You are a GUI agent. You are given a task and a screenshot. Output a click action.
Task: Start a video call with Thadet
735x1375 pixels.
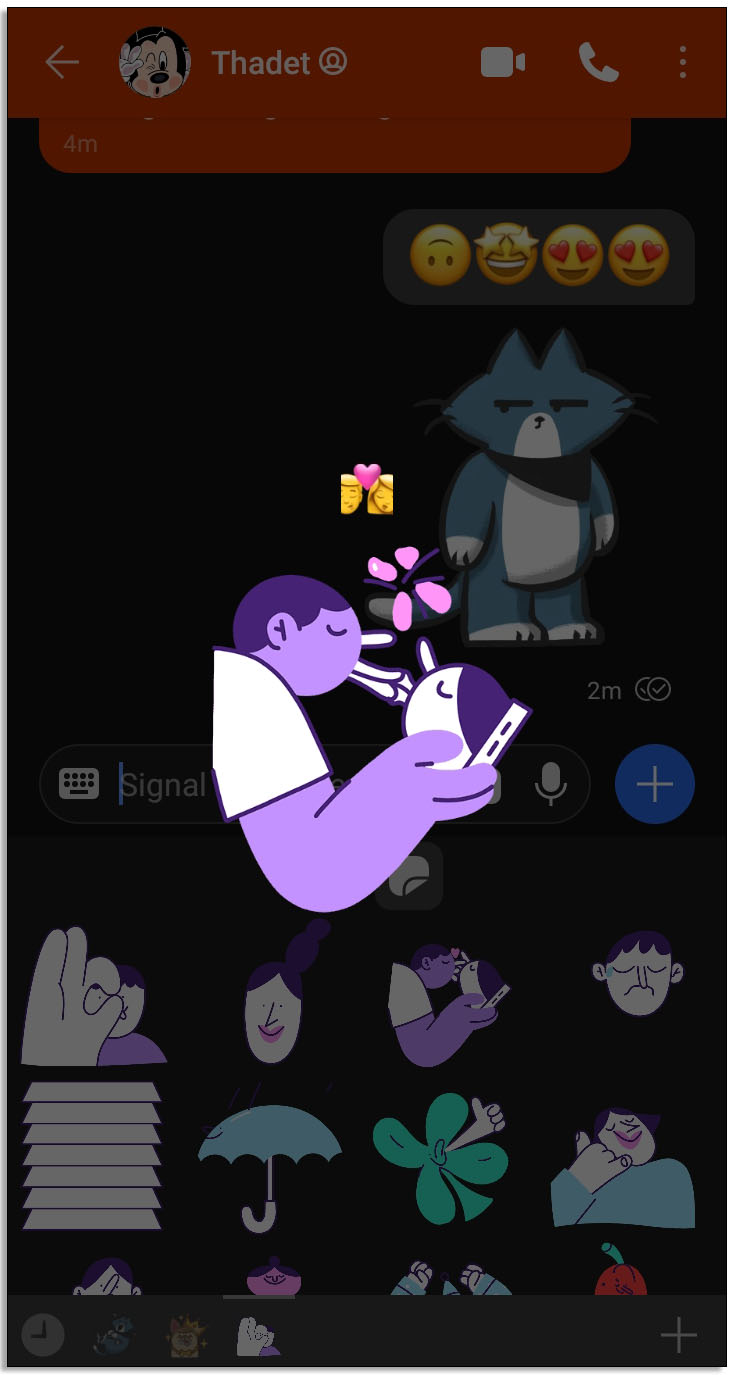click(503, 63)
